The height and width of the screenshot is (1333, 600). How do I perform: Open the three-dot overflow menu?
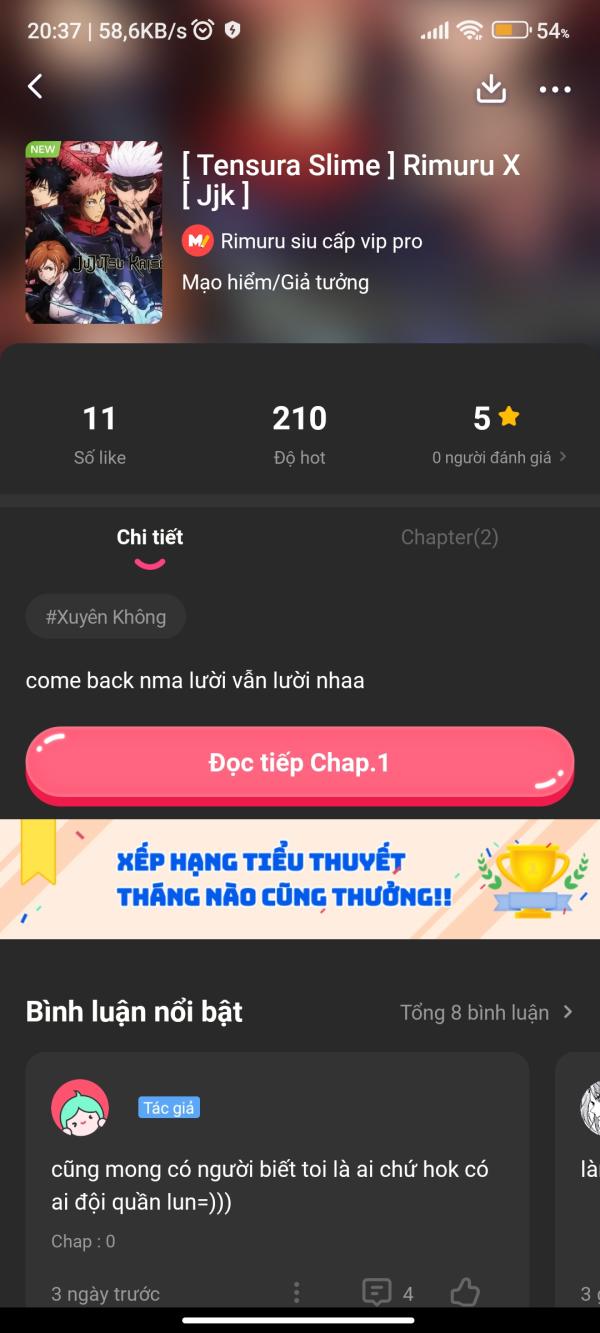(x=555, y=89)
